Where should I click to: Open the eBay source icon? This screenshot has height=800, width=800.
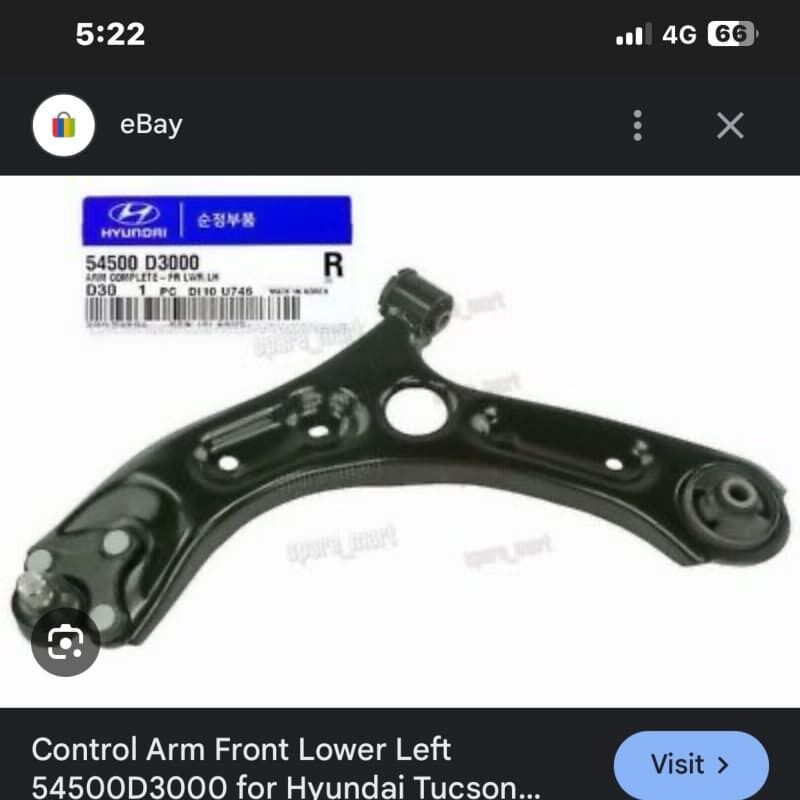coord(64,126)
